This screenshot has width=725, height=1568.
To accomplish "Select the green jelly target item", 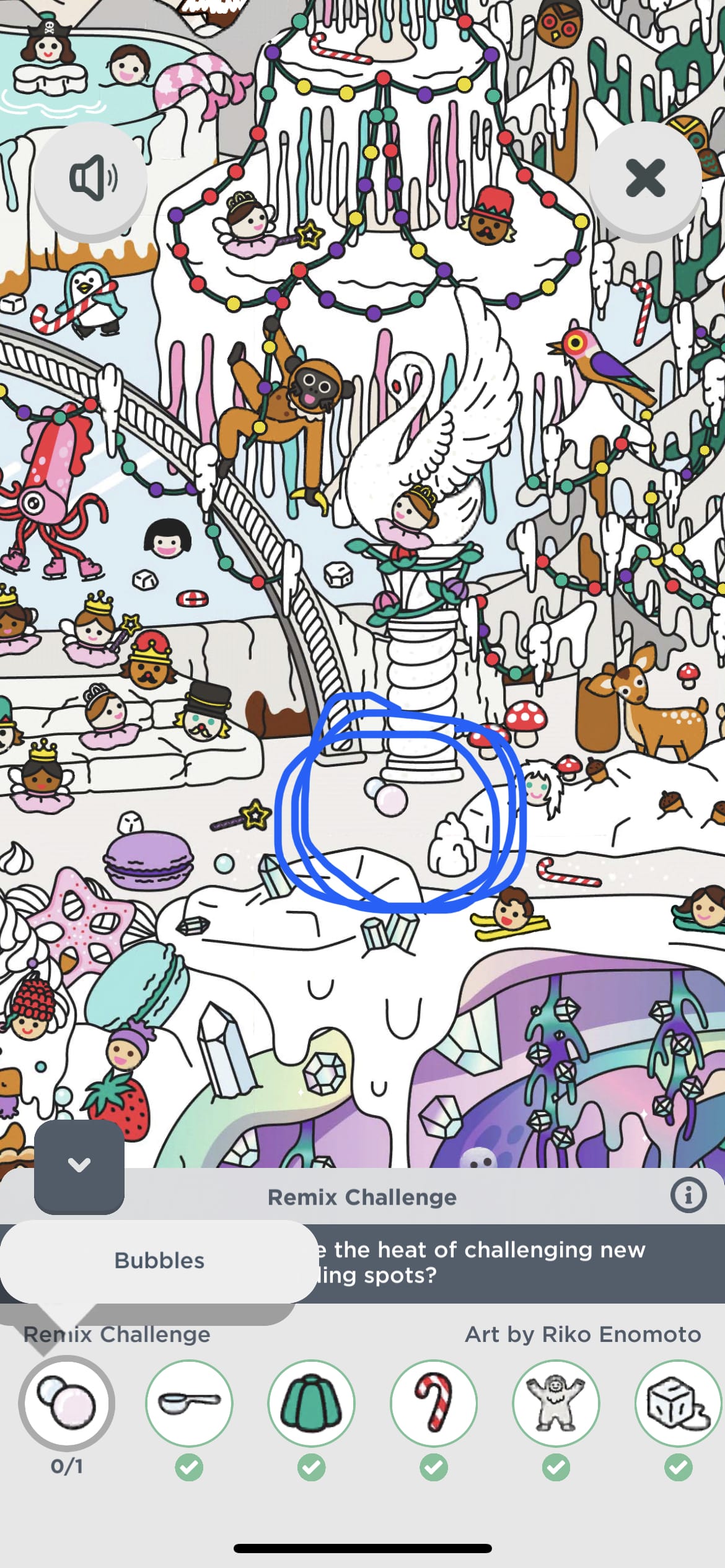I will 311,1403.
